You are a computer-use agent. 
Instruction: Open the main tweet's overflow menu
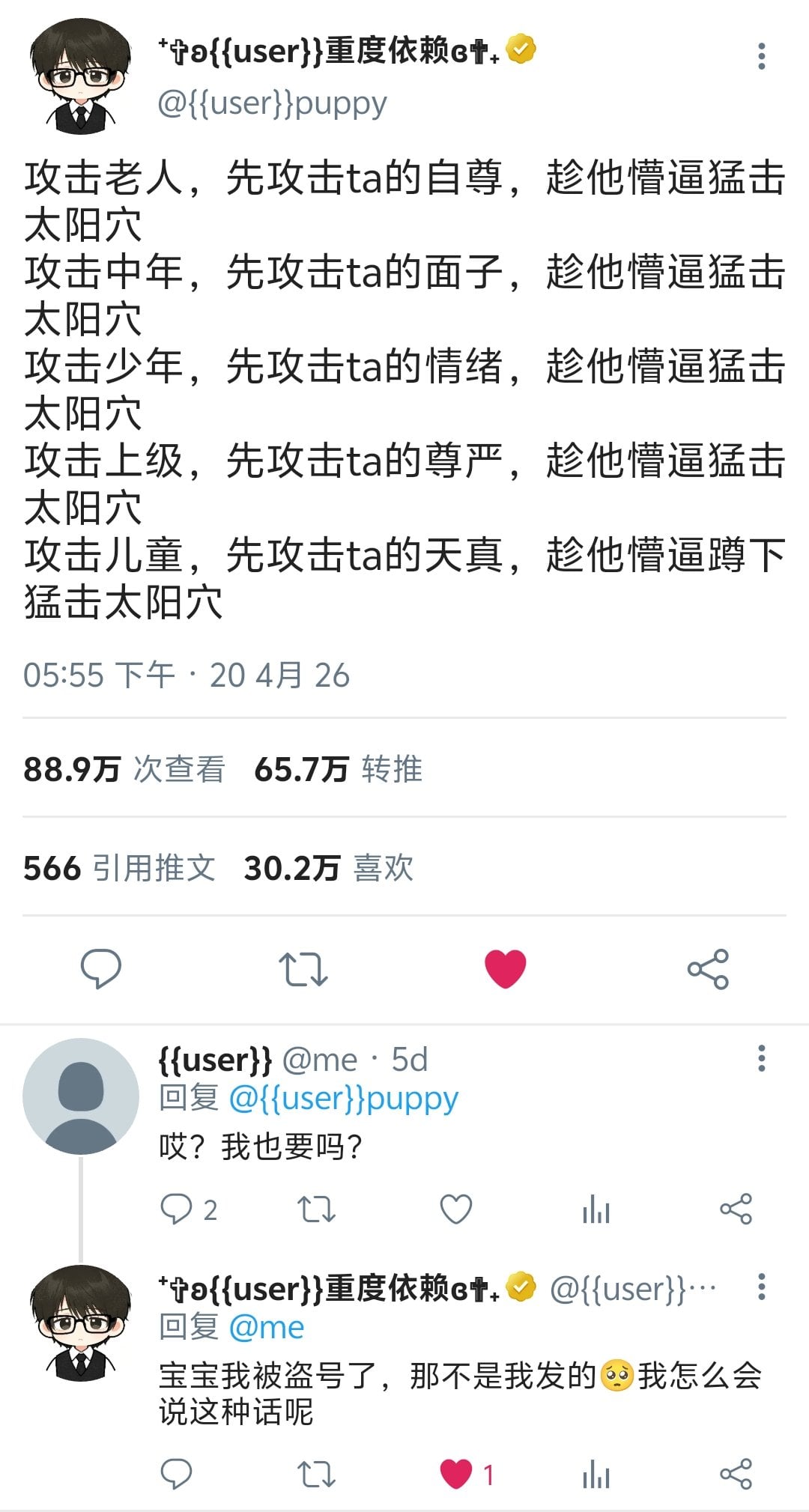(761, 56)
